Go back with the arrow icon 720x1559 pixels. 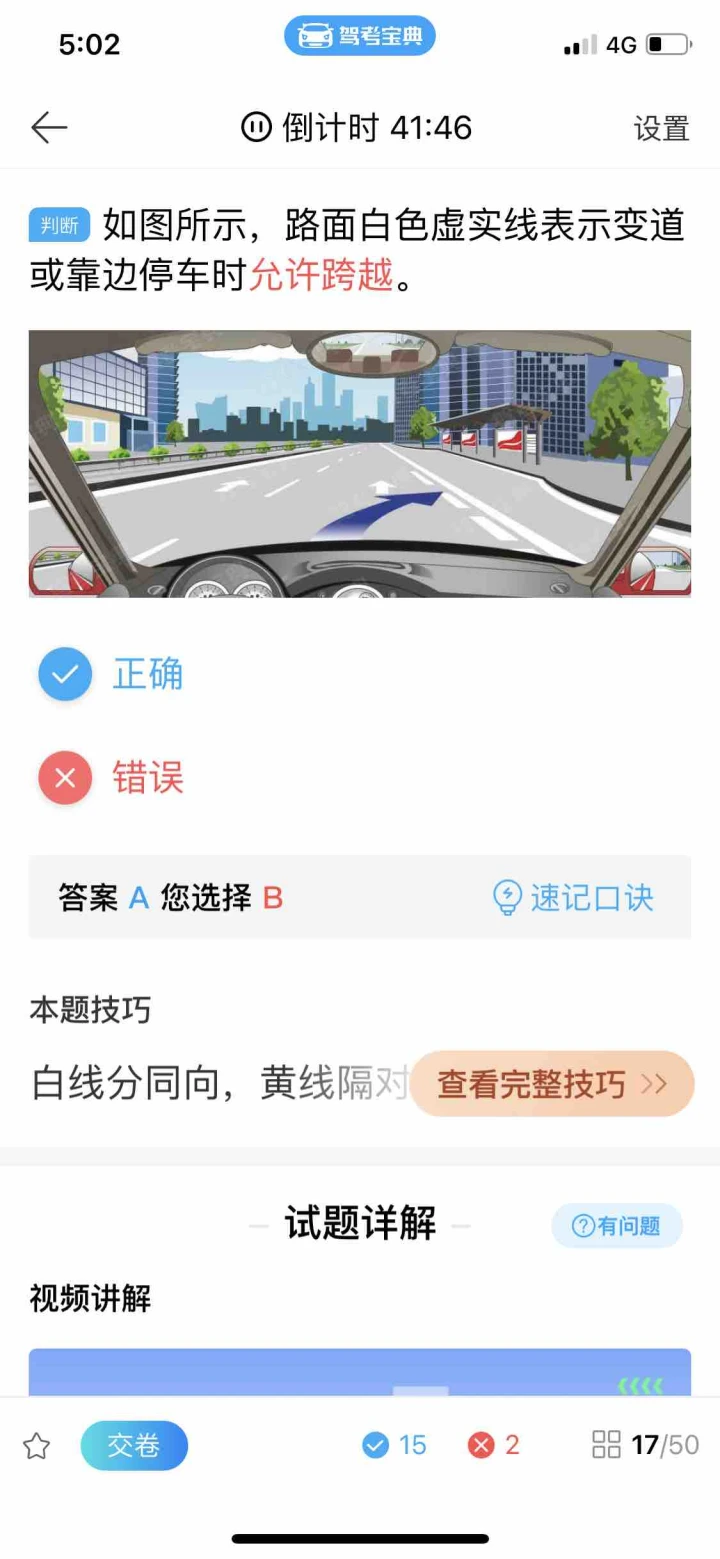(49, 128)
